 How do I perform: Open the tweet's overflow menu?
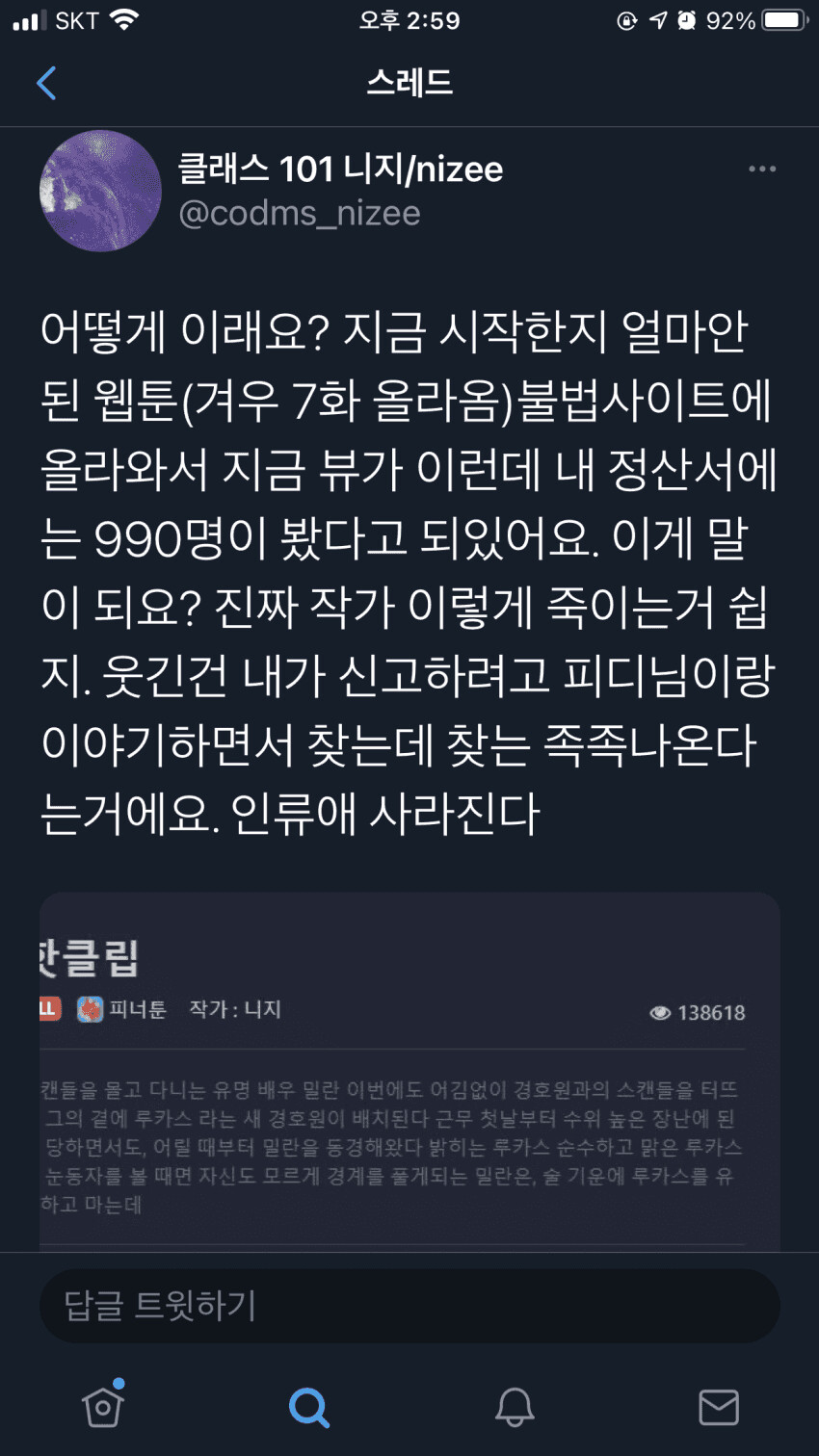(761, 169)
